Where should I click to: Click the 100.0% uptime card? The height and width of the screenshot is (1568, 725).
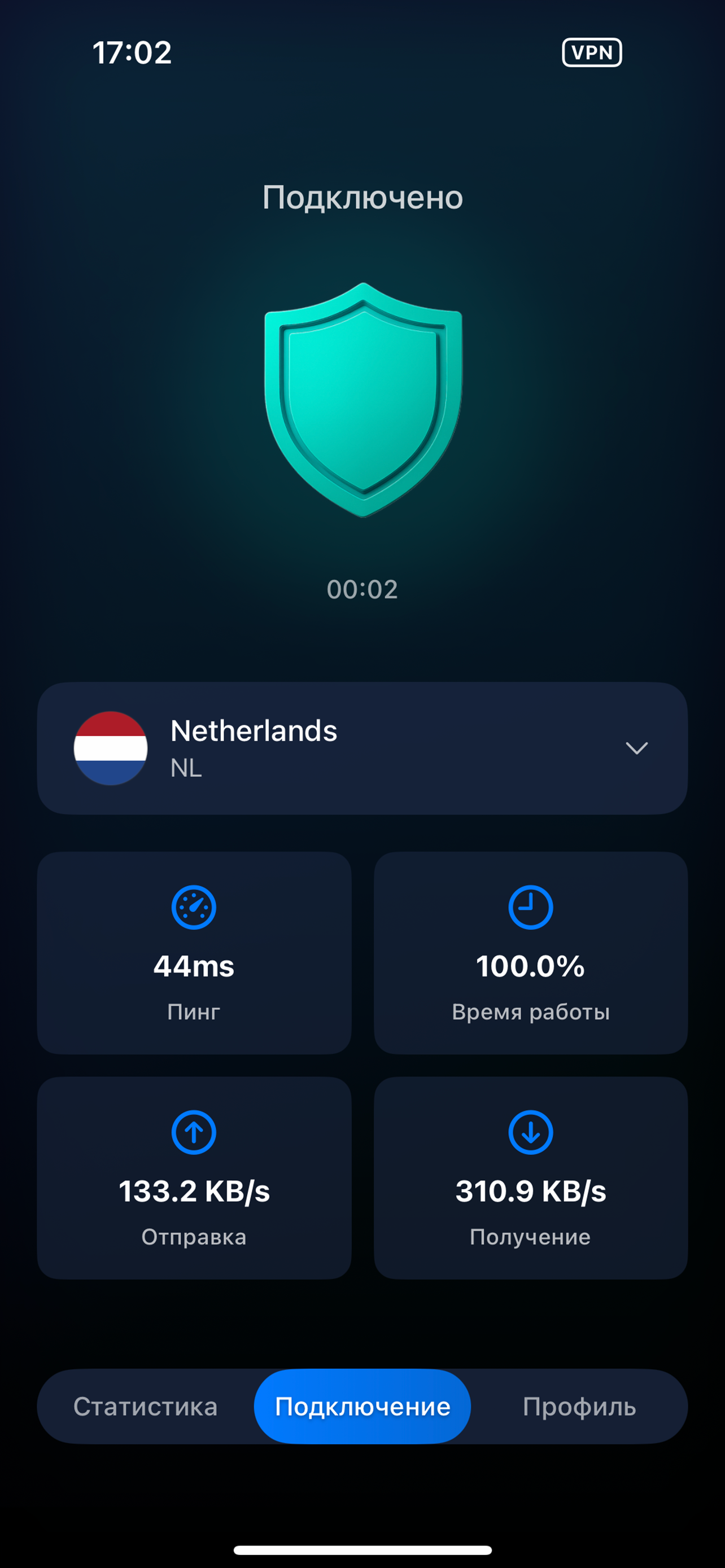click(x=530, y=953)
